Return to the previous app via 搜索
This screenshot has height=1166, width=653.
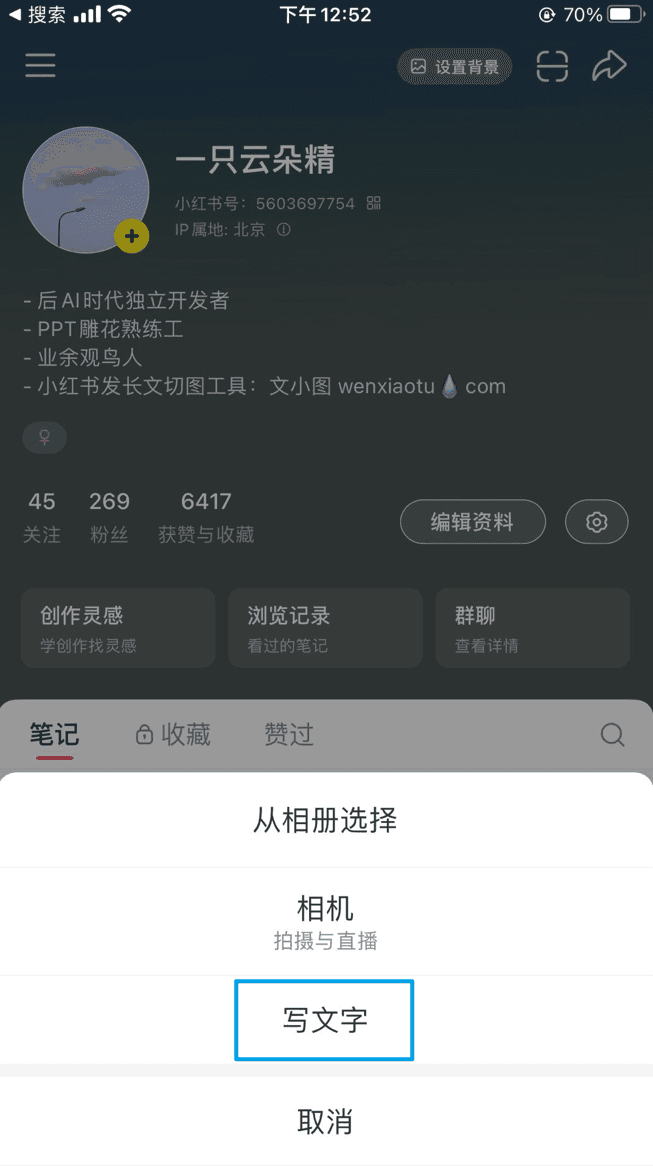click(38, 14)
